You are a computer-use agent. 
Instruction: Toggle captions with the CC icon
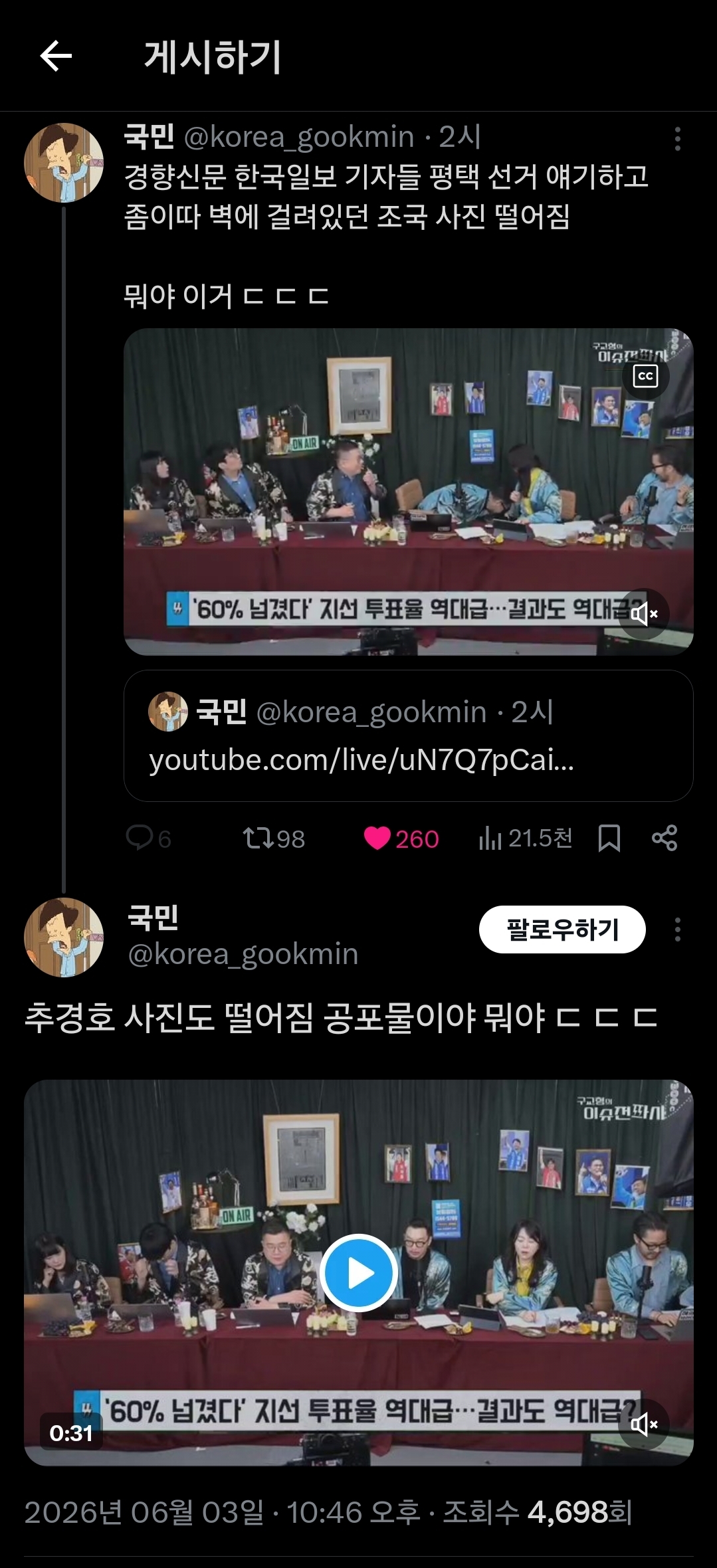[x=645, y=377]
